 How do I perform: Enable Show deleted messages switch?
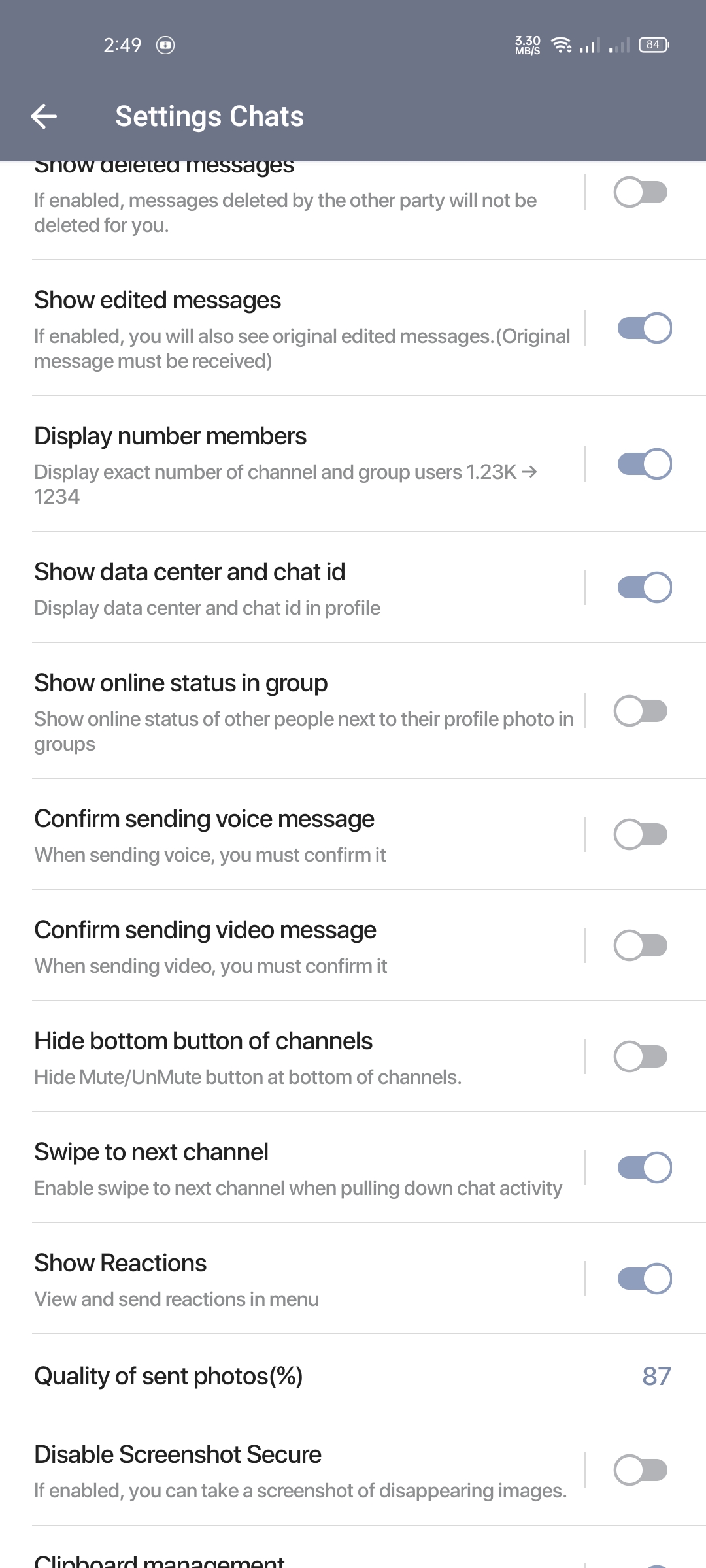click(x=641, y=193)
